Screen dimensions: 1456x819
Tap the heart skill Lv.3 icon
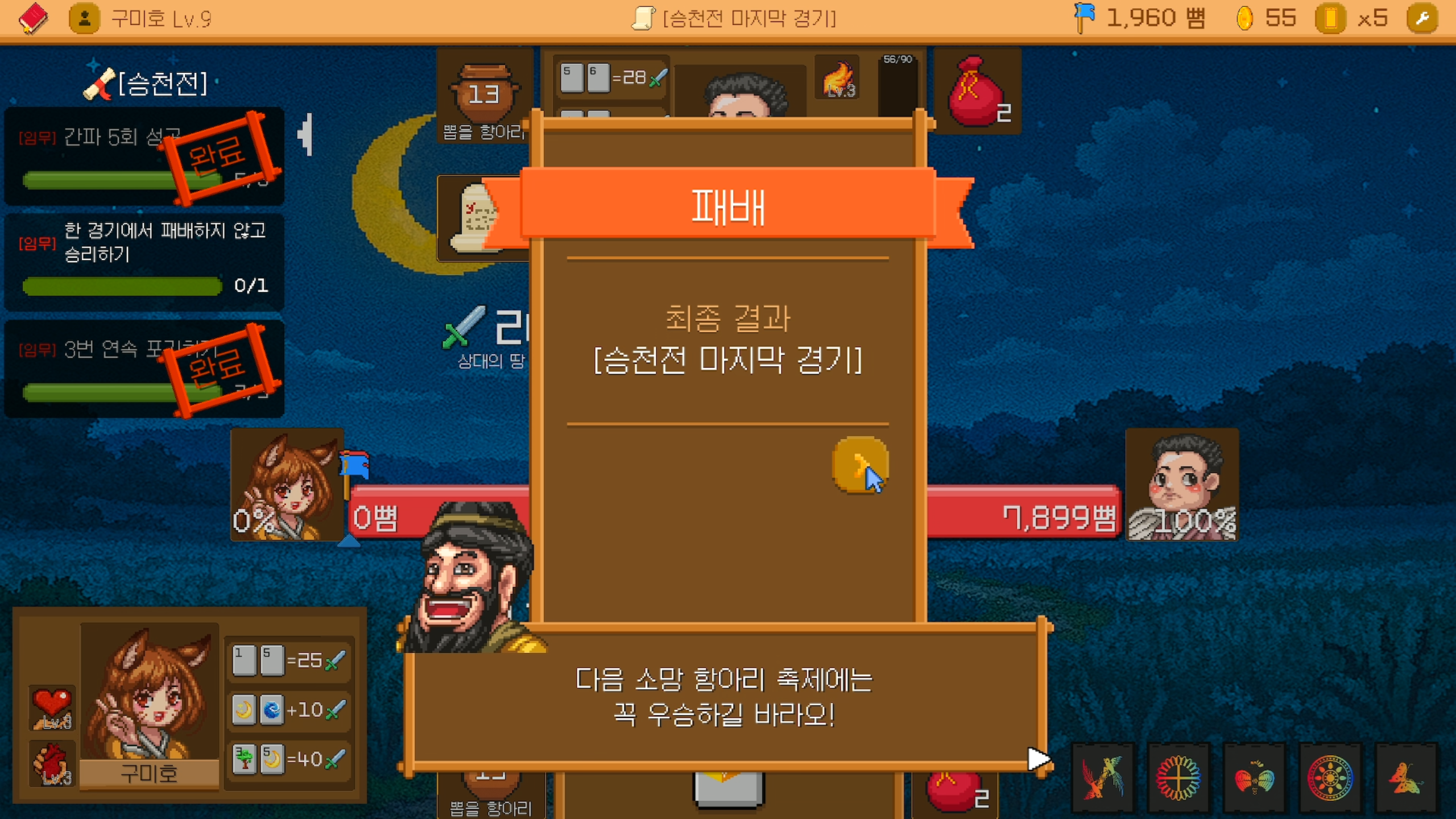(52, 708)
